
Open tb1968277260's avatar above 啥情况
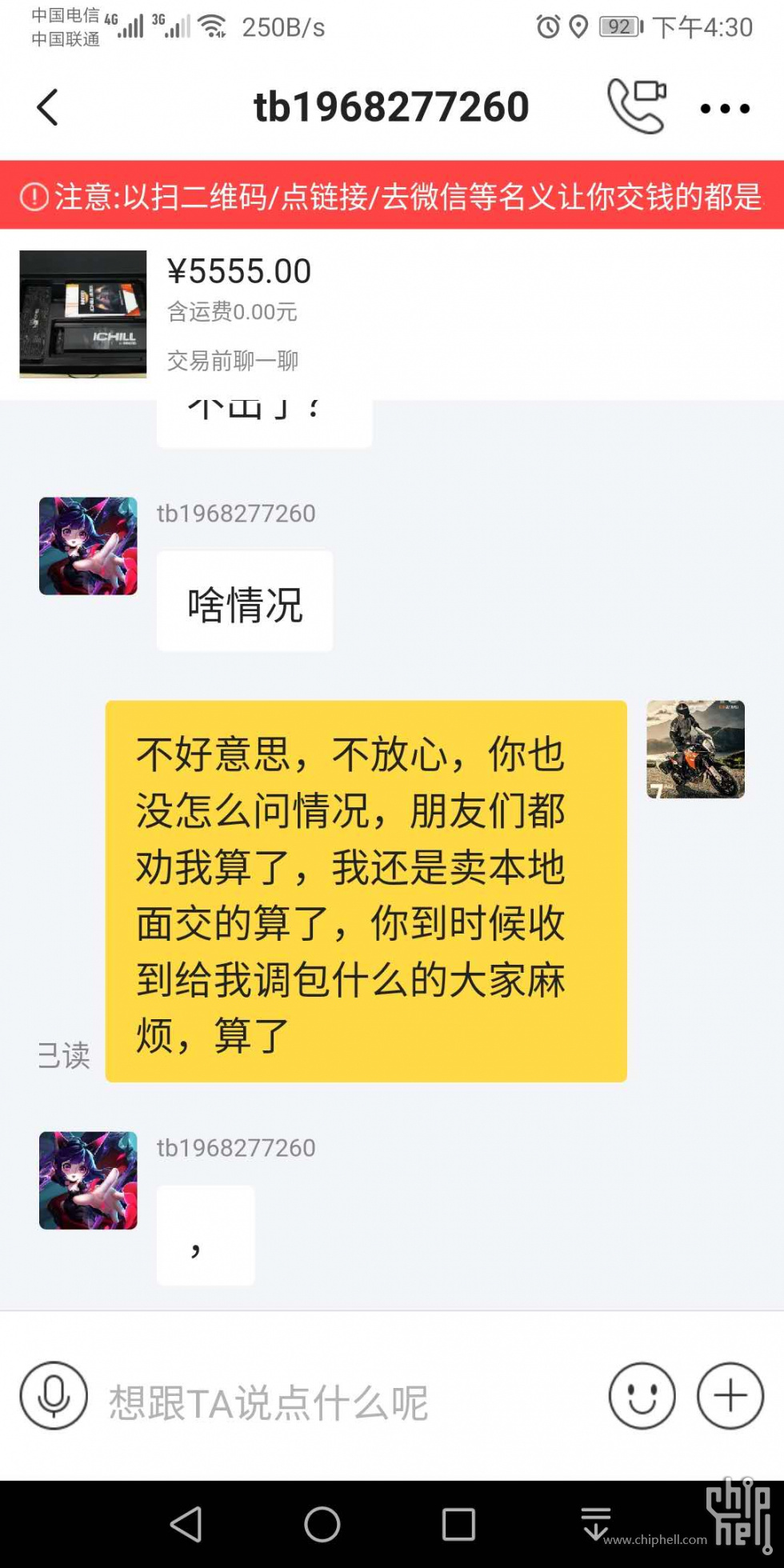click(88, 546)
